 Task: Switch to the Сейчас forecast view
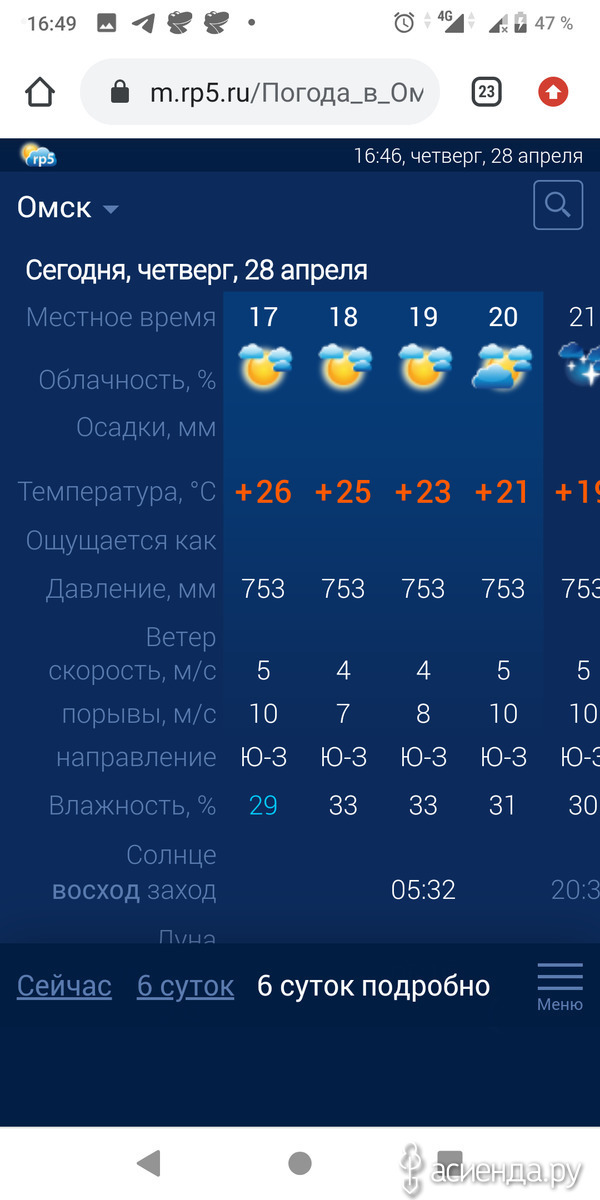64,986
